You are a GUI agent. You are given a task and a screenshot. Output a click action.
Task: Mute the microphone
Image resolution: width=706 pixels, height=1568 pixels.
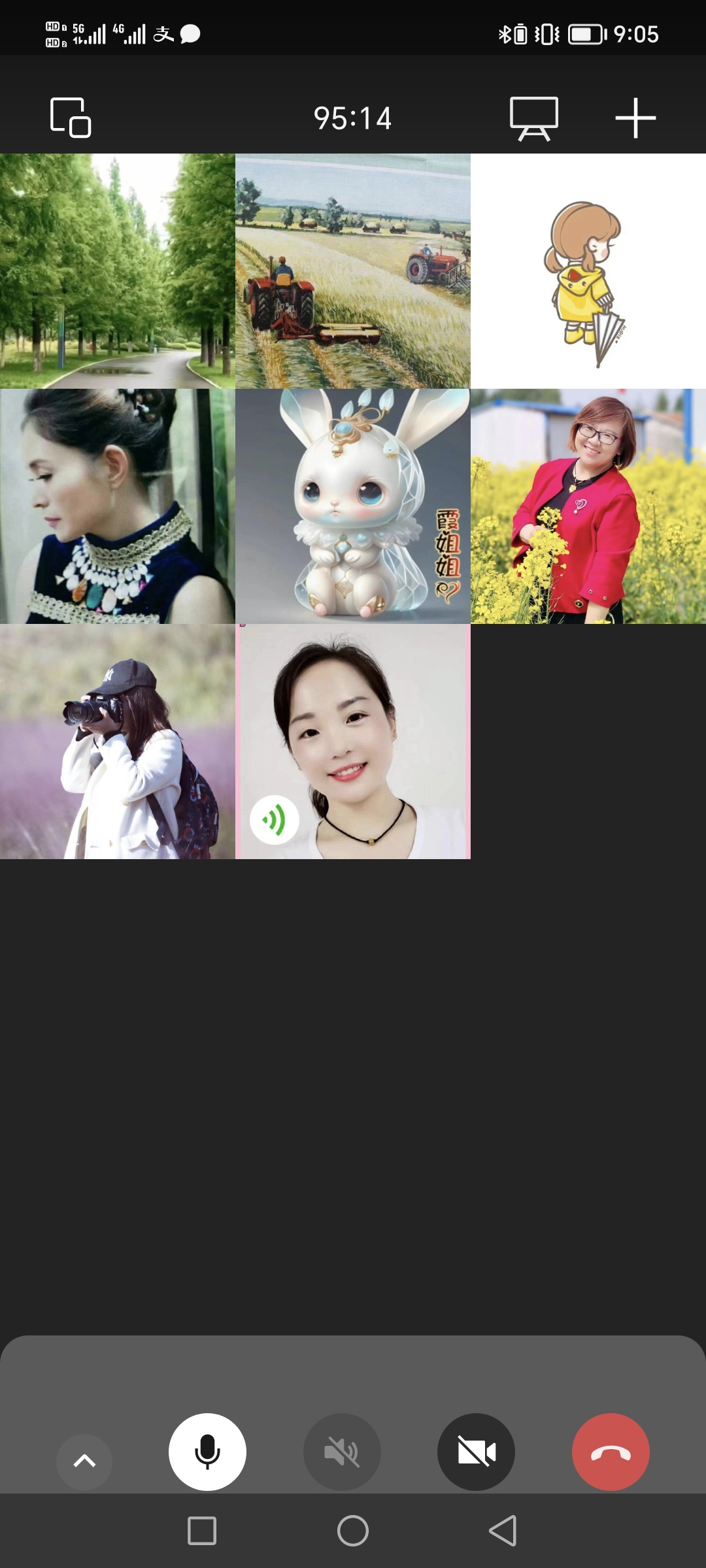(x=207, y=1452)
